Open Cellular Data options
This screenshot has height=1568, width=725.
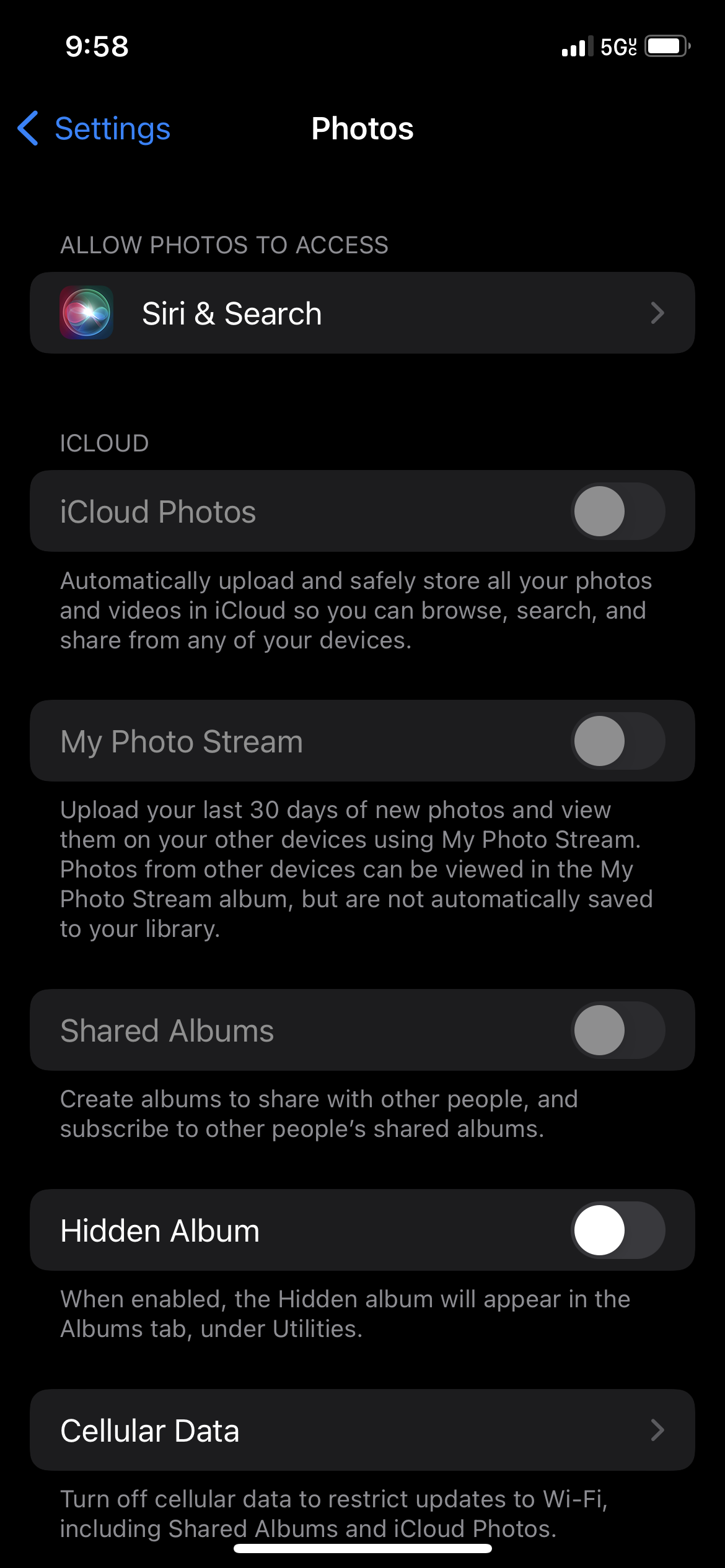362,1431
